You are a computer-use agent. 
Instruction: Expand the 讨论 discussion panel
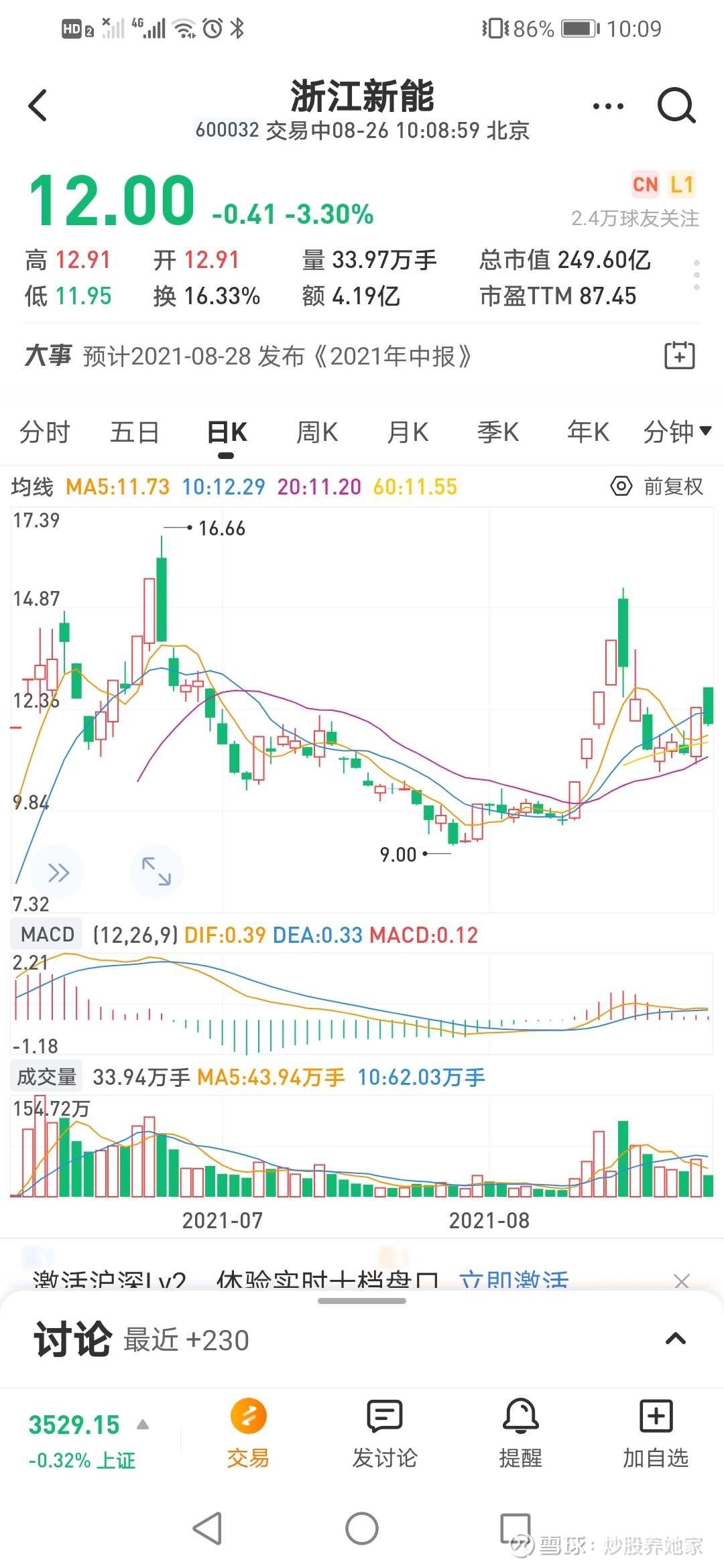click(x=675, y=1340)
